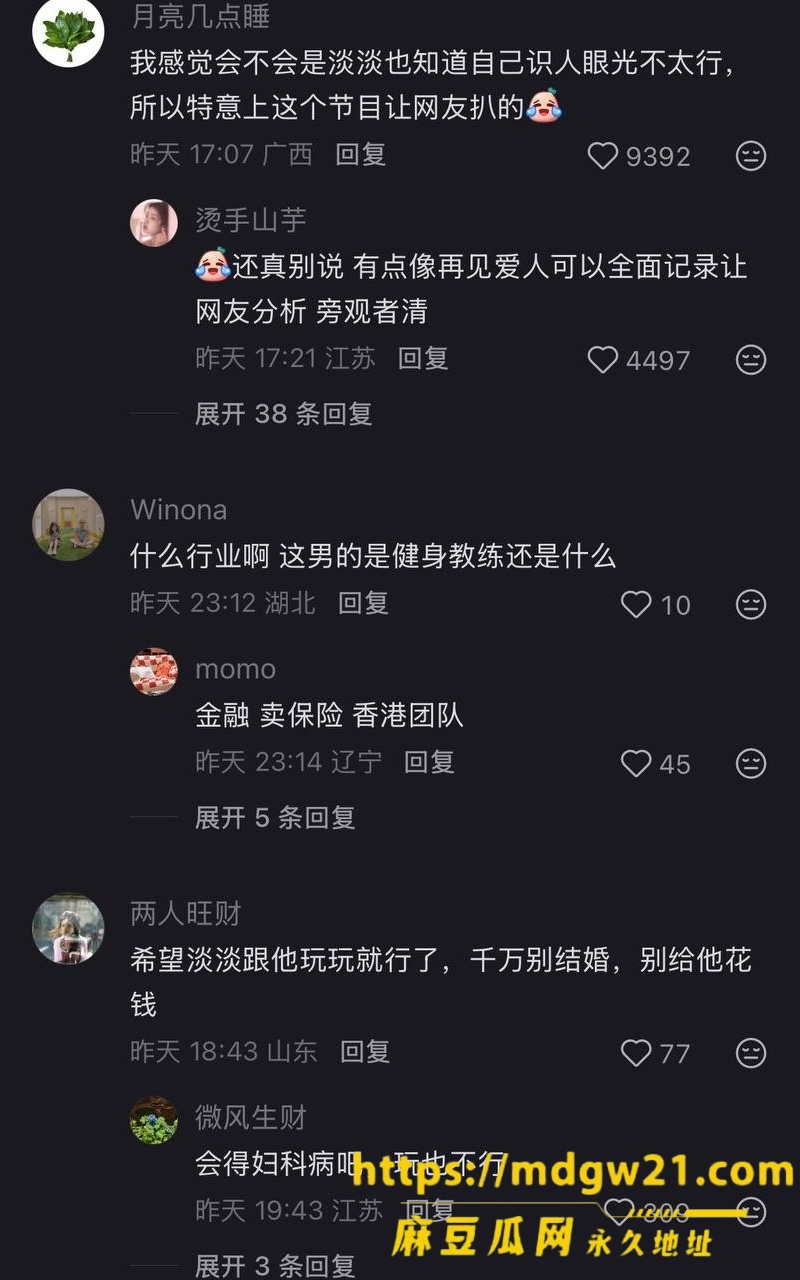This screenshot has height=1280, width=800.
Task: Open Winona's profile avatar
Action: tap(68, 524)
